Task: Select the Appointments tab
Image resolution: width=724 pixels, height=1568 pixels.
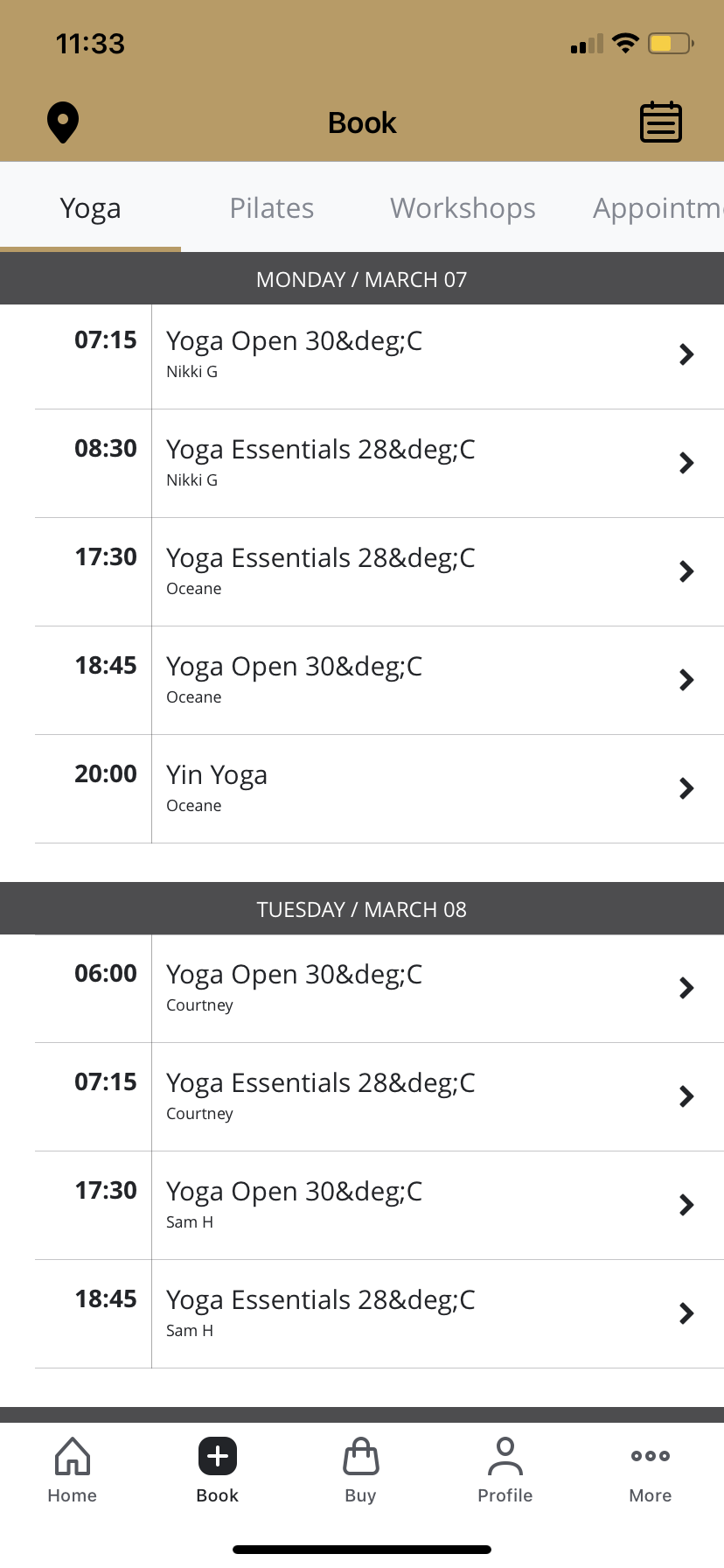Action: (658, 208)
